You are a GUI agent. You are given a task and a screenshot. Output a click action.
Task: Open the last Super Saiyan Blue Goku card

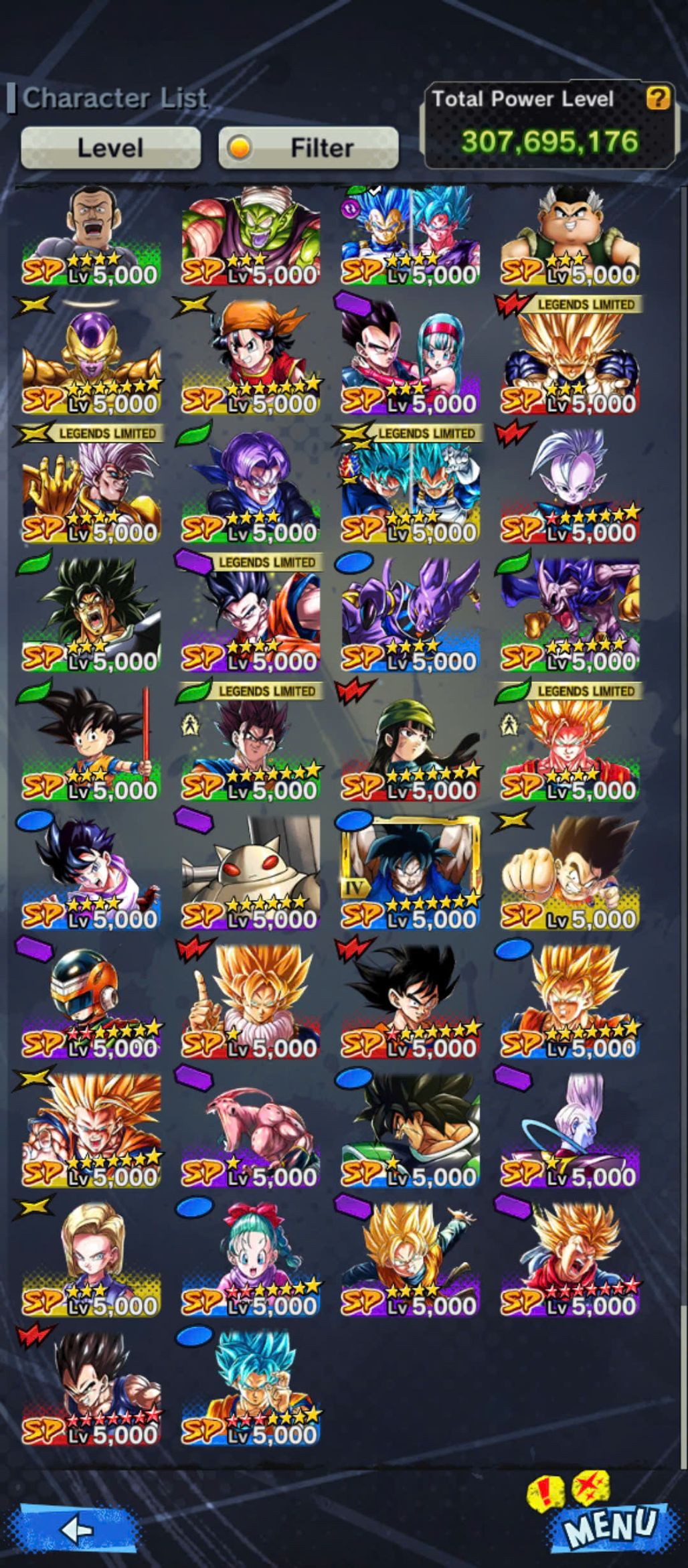pos(251,1387)
